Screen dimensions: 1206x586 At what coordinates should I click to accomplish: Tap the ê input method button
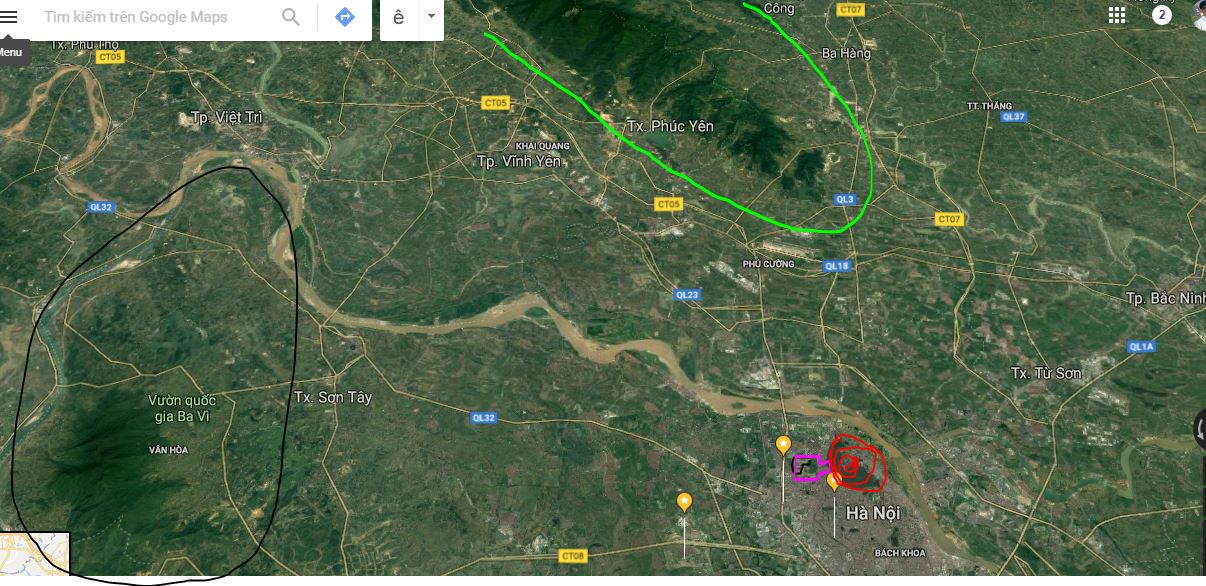[x=398, y=18]
